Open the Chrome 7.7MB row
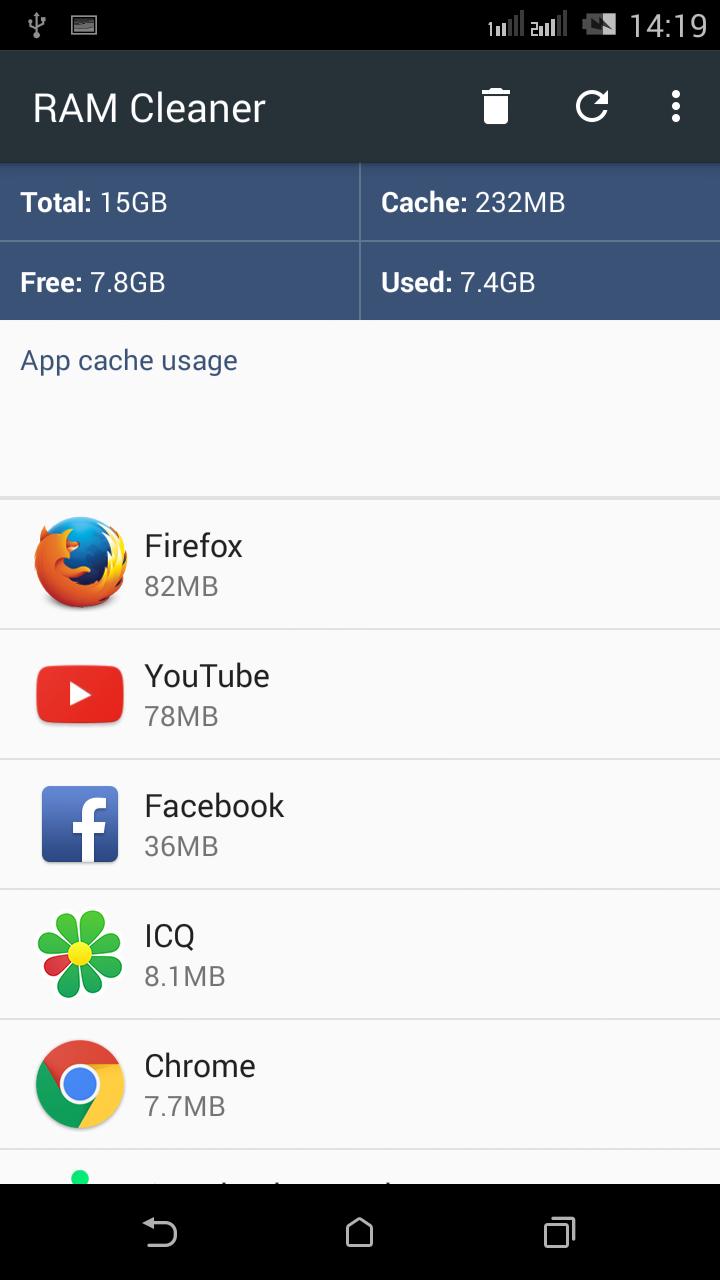 click(x=360, y=1084)
